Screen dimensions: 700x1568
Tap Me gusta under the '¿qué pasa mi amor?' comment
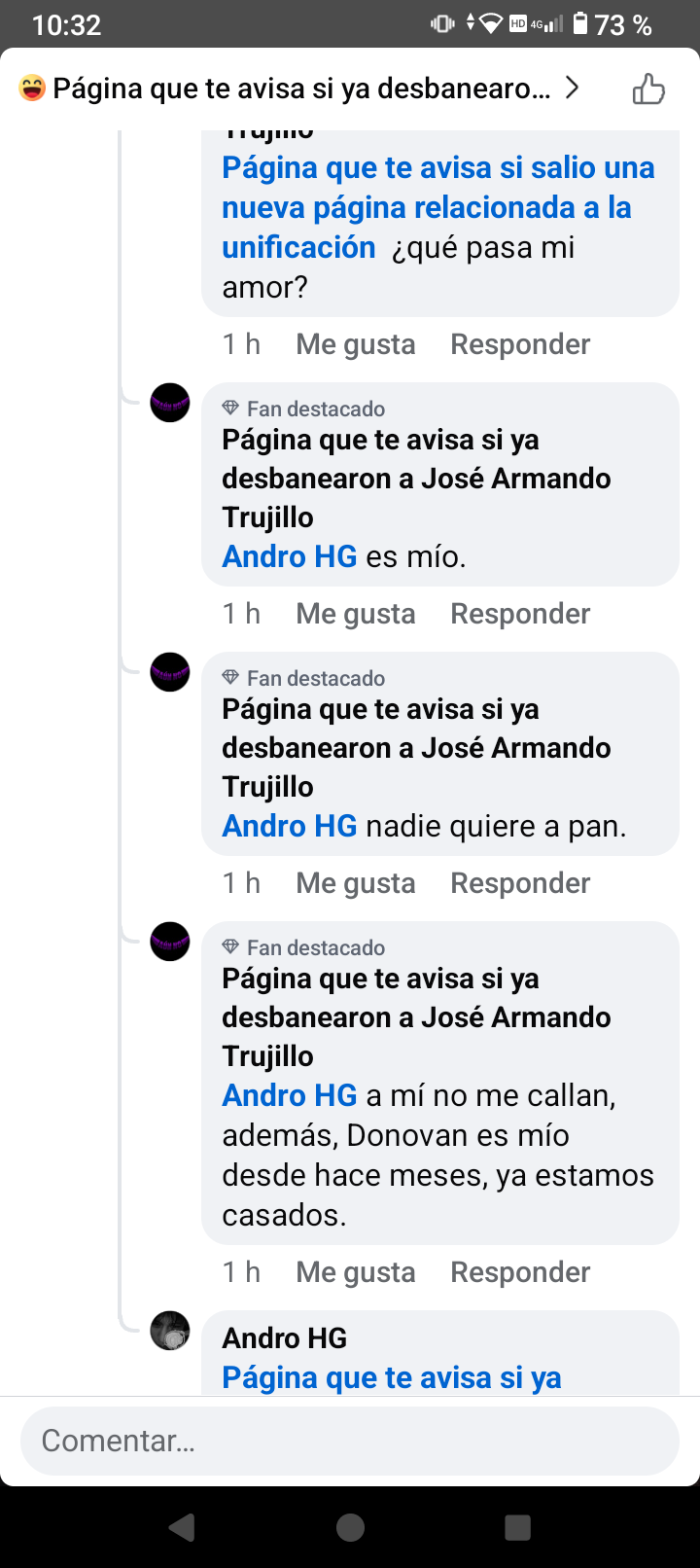coord(355,344)
